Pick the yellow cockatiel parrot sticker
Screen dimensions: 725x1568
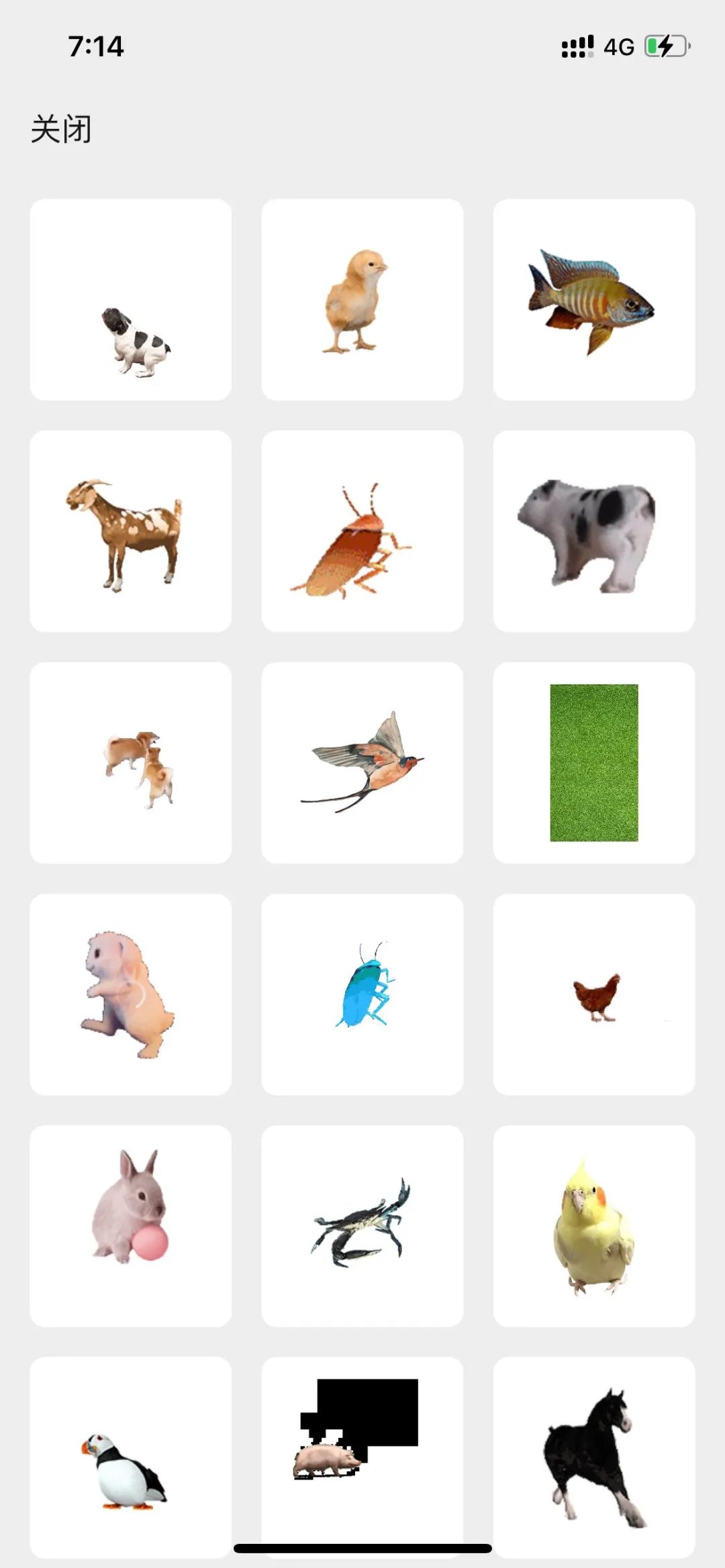tap(593, 1226)
